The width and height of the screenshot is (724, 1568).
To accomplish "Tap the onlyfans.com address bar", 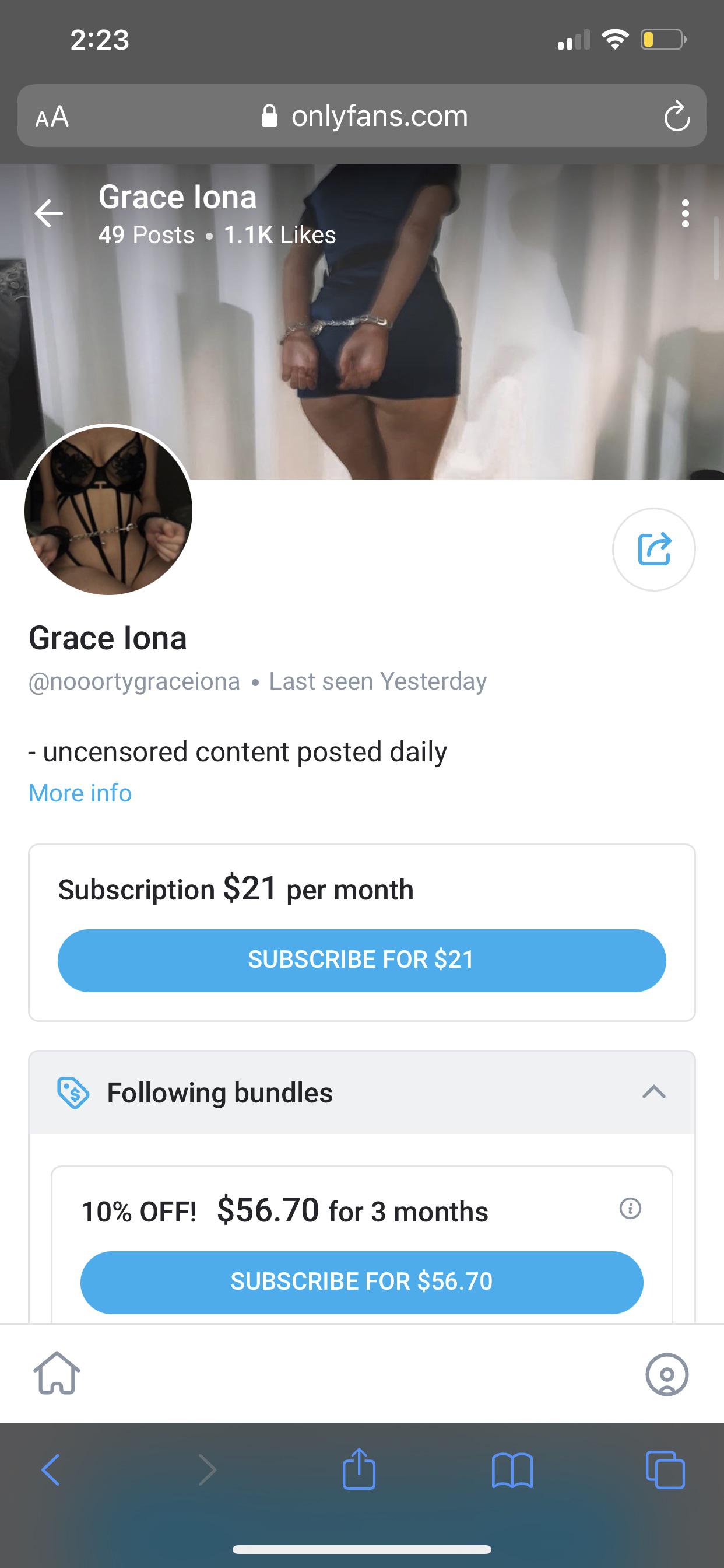I will click(365, 116).
